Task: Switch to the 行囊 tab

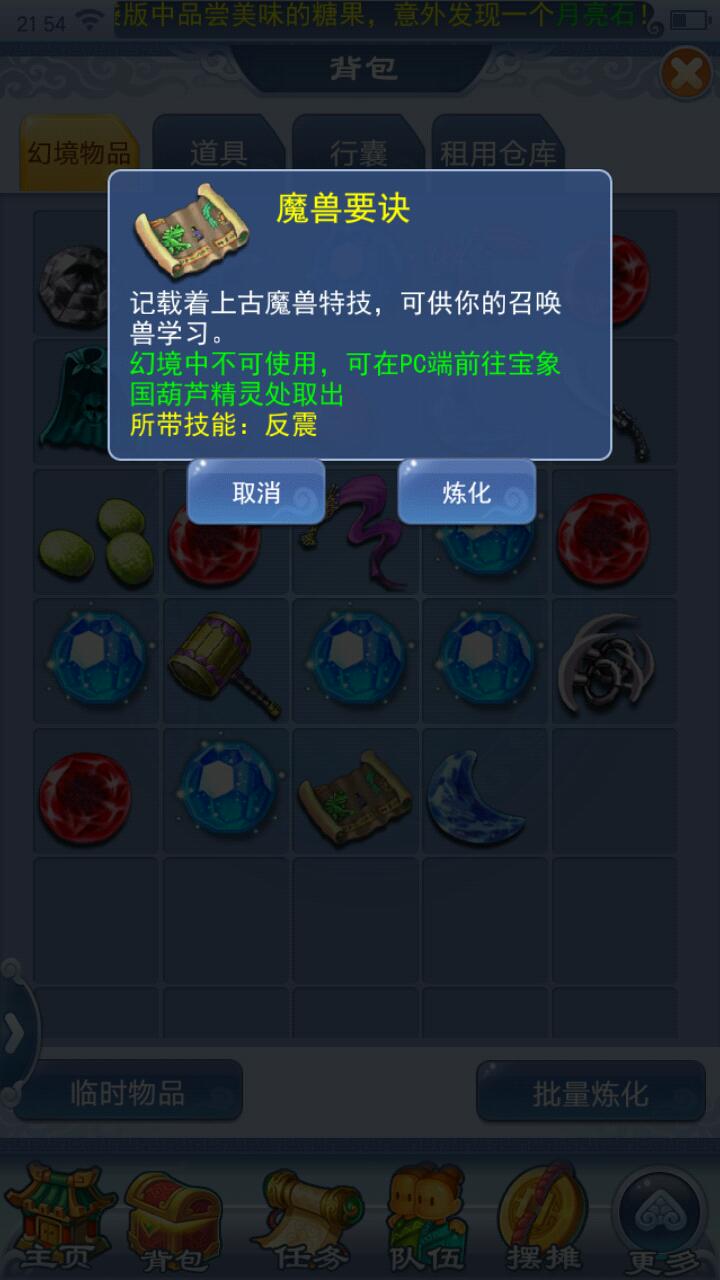Action: tap(358, 153)
